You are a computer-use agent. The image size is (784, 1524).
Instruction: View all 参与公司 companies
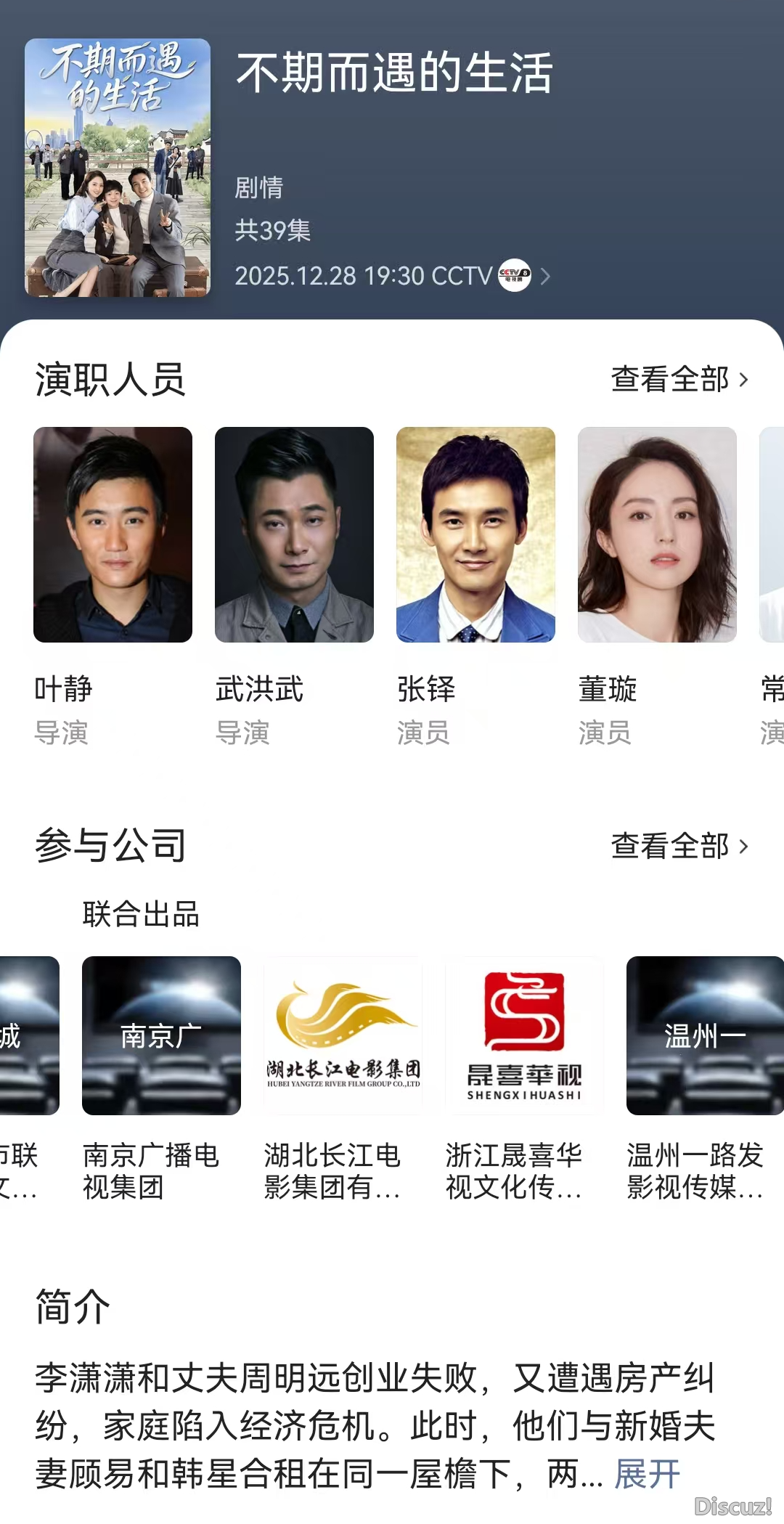click(x=679, y=847)
